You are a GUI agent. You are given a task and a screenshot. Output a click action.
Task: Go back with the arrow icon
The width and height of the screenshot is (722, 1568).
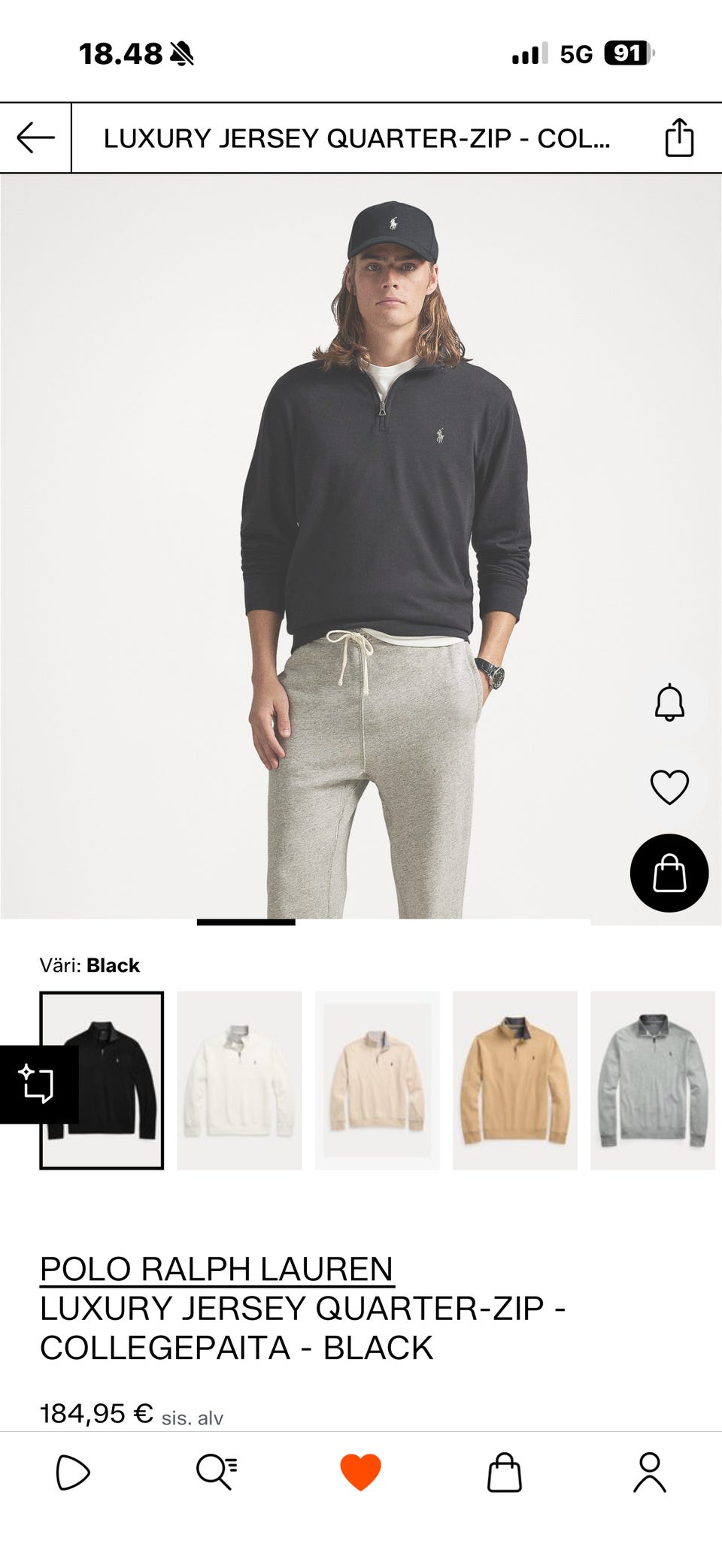pos(35,138)
